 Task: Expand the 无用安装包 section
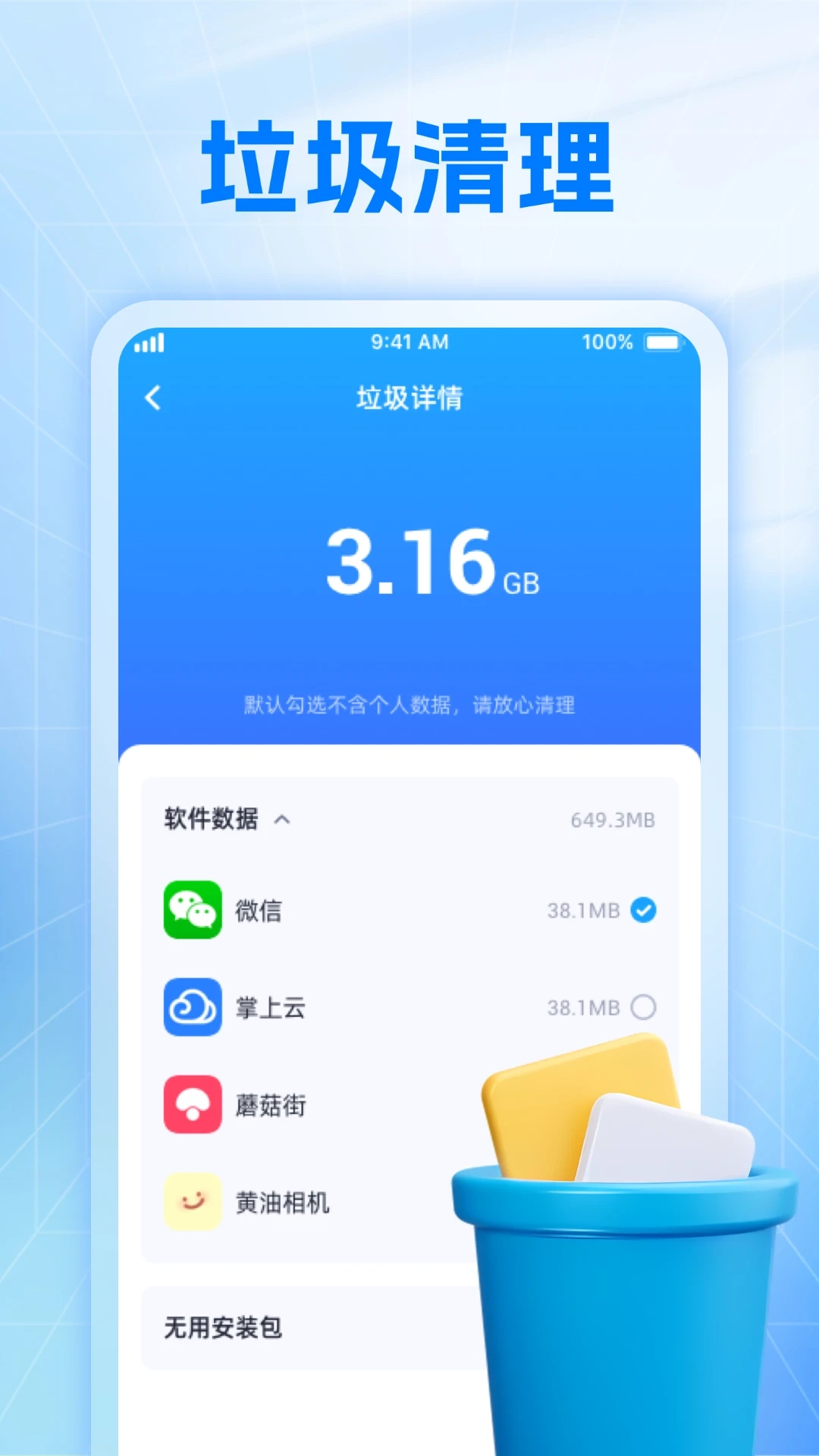[x=224, y=1327]
